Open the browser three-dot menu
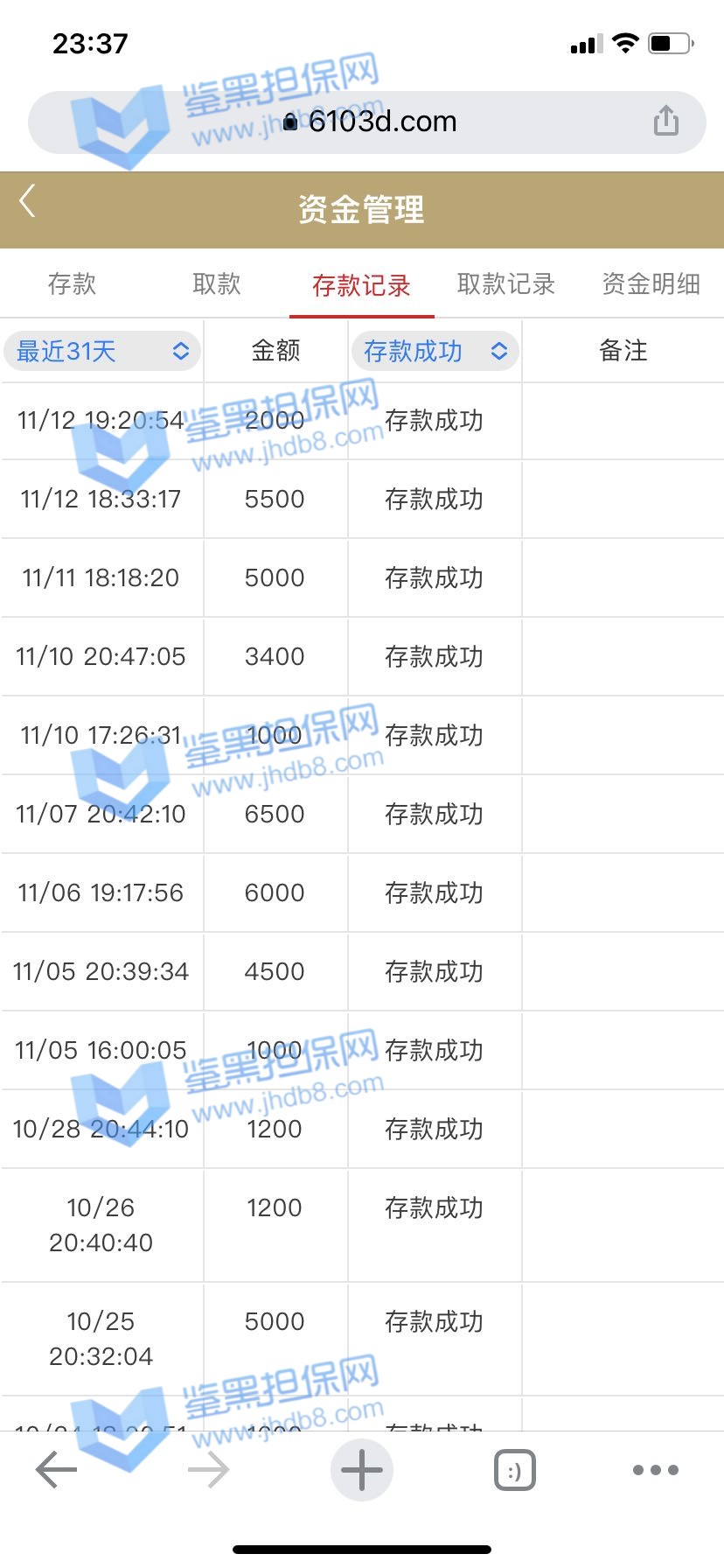Image resolution: width=724 pixels, height=1568 pixels. pos(655,1470)
